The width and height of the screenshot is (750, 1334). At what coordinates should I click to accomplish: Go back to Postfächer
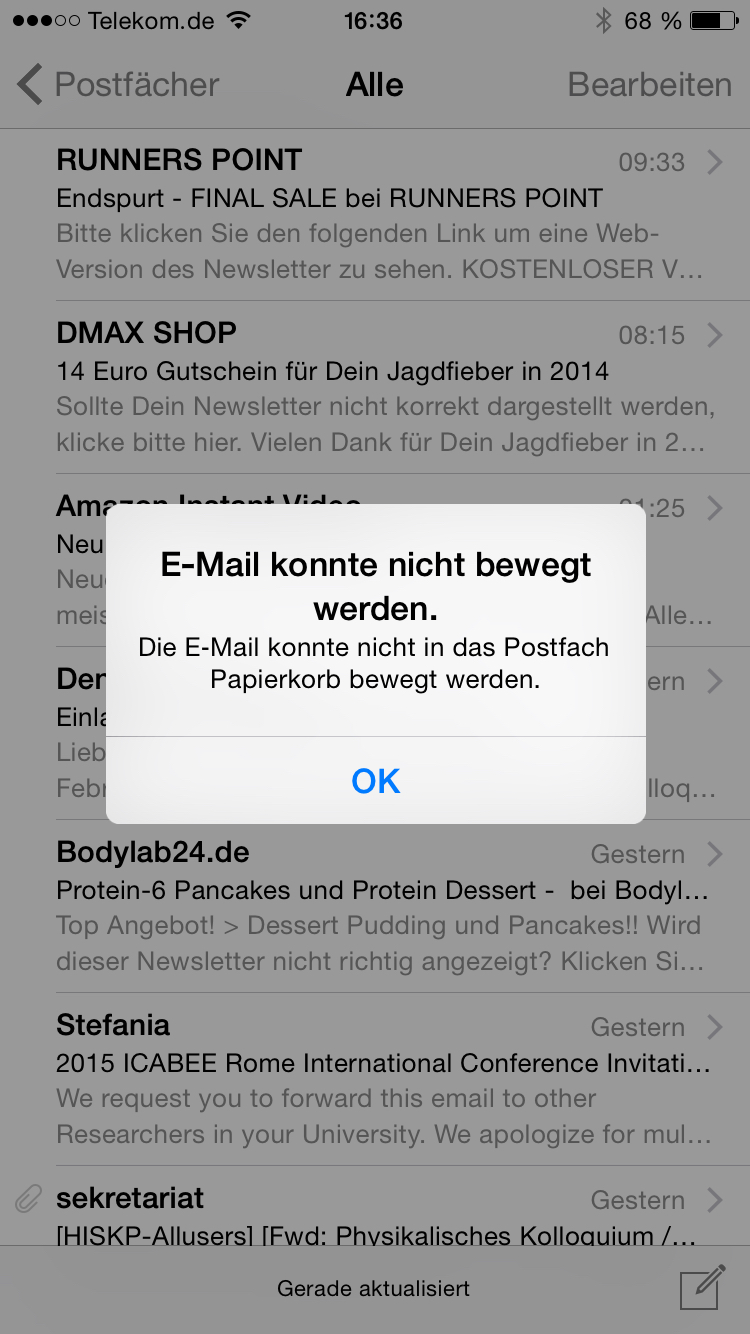(118, 85)
